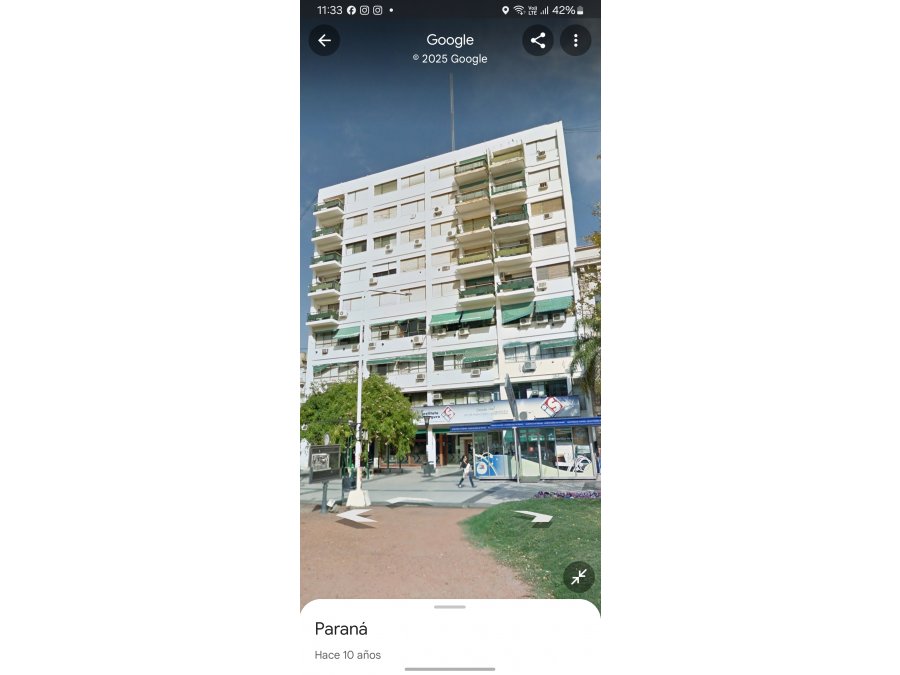The width and height of the screenshot is (900, 675).
Task: Collapse the fullscreen Street View
Action: click(x=578, y=577)
